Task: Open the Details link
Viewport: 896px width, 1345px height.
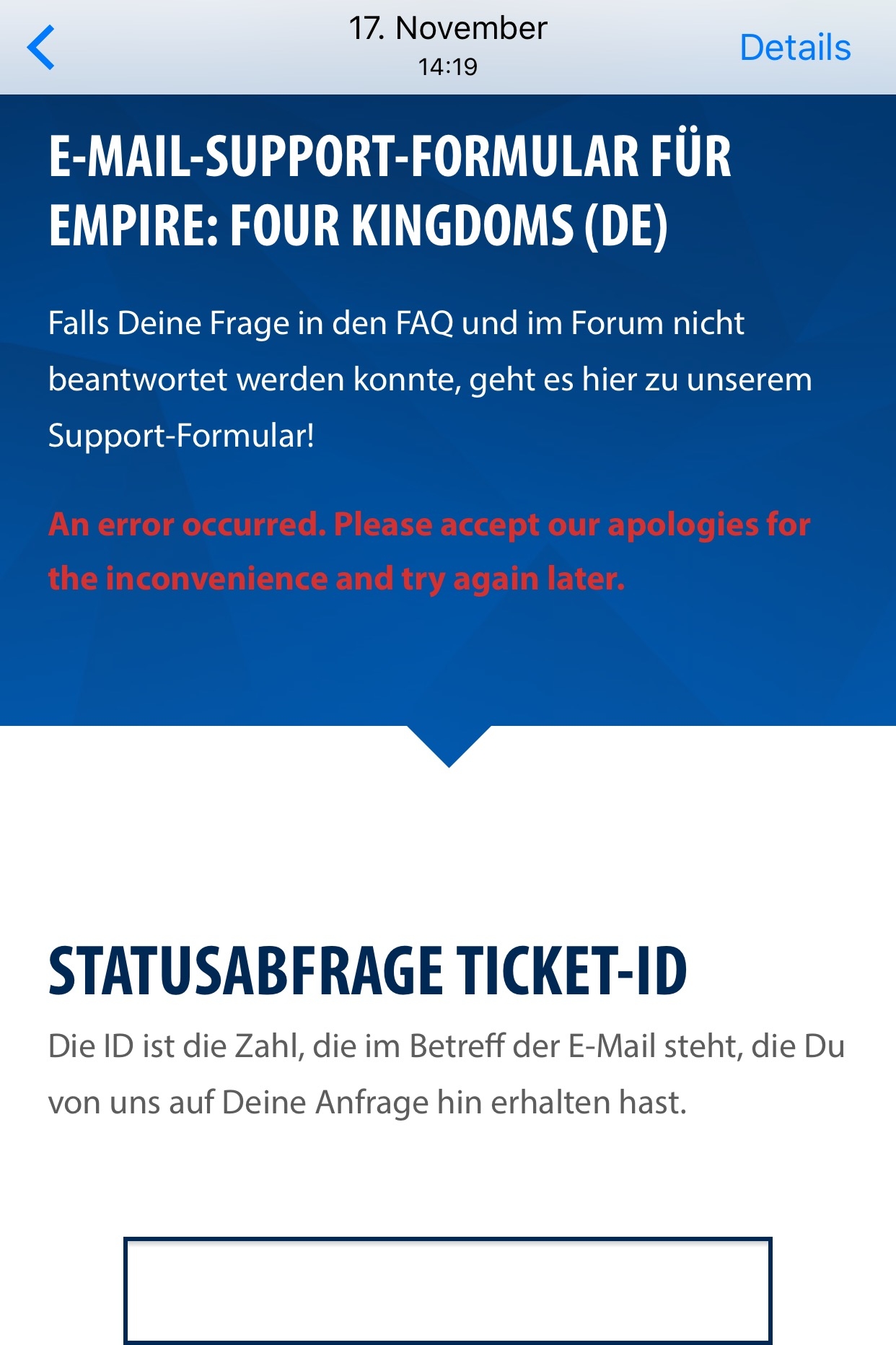Action: pos(795,48)
